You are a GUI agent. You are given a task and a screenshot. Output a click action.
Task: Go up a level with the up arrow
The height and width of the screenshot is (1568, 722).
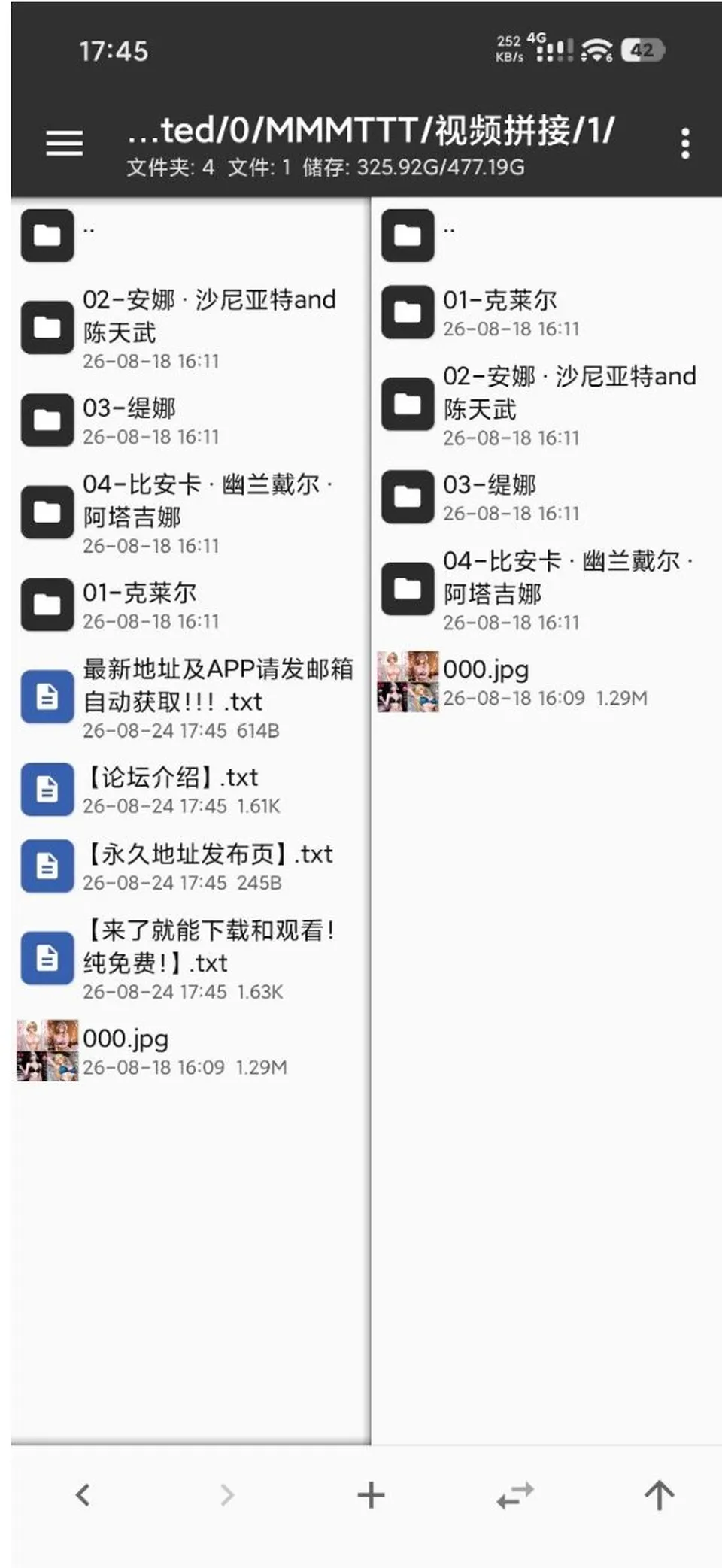[x=660, y=1494]
